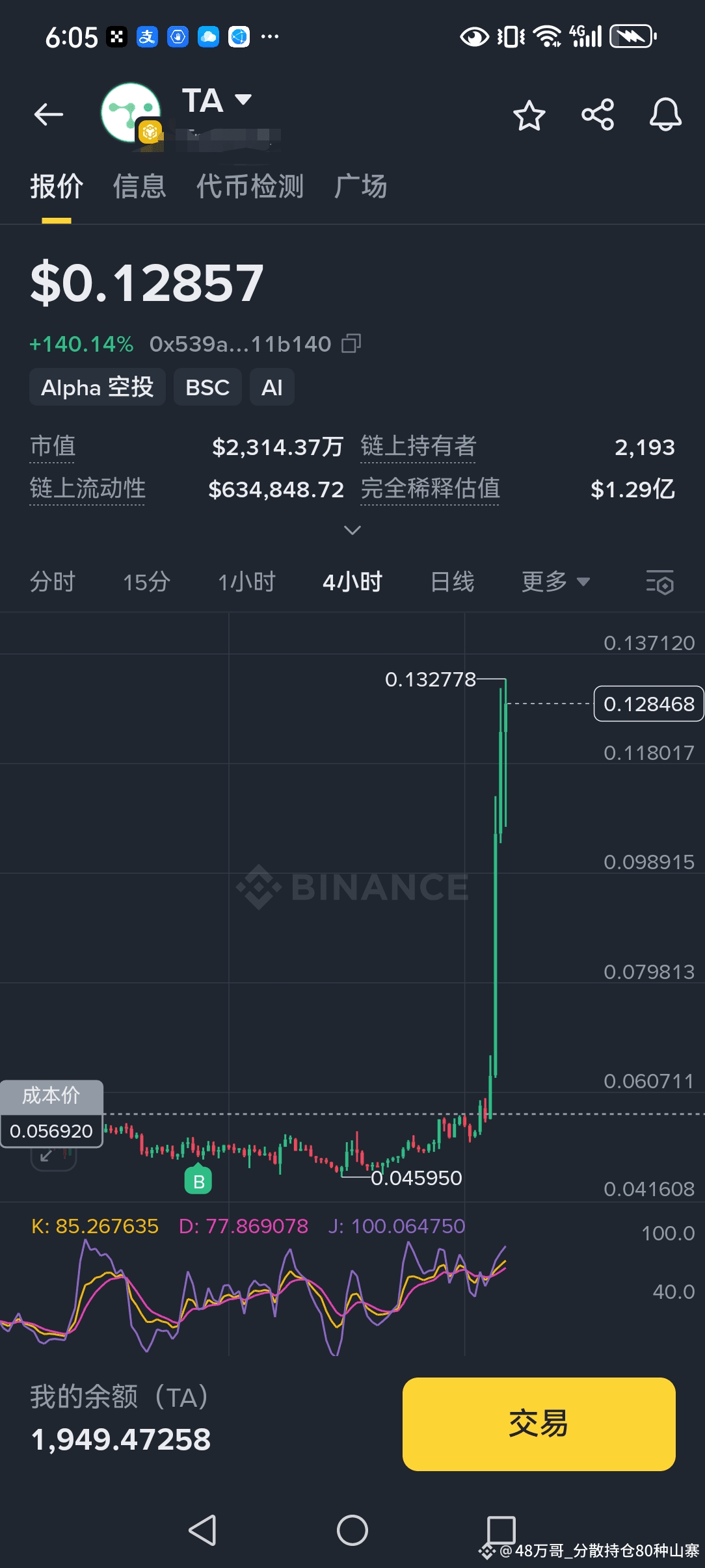Switch chart to 15分 interval
This screenshot has width=705, height=1568.
146,581
